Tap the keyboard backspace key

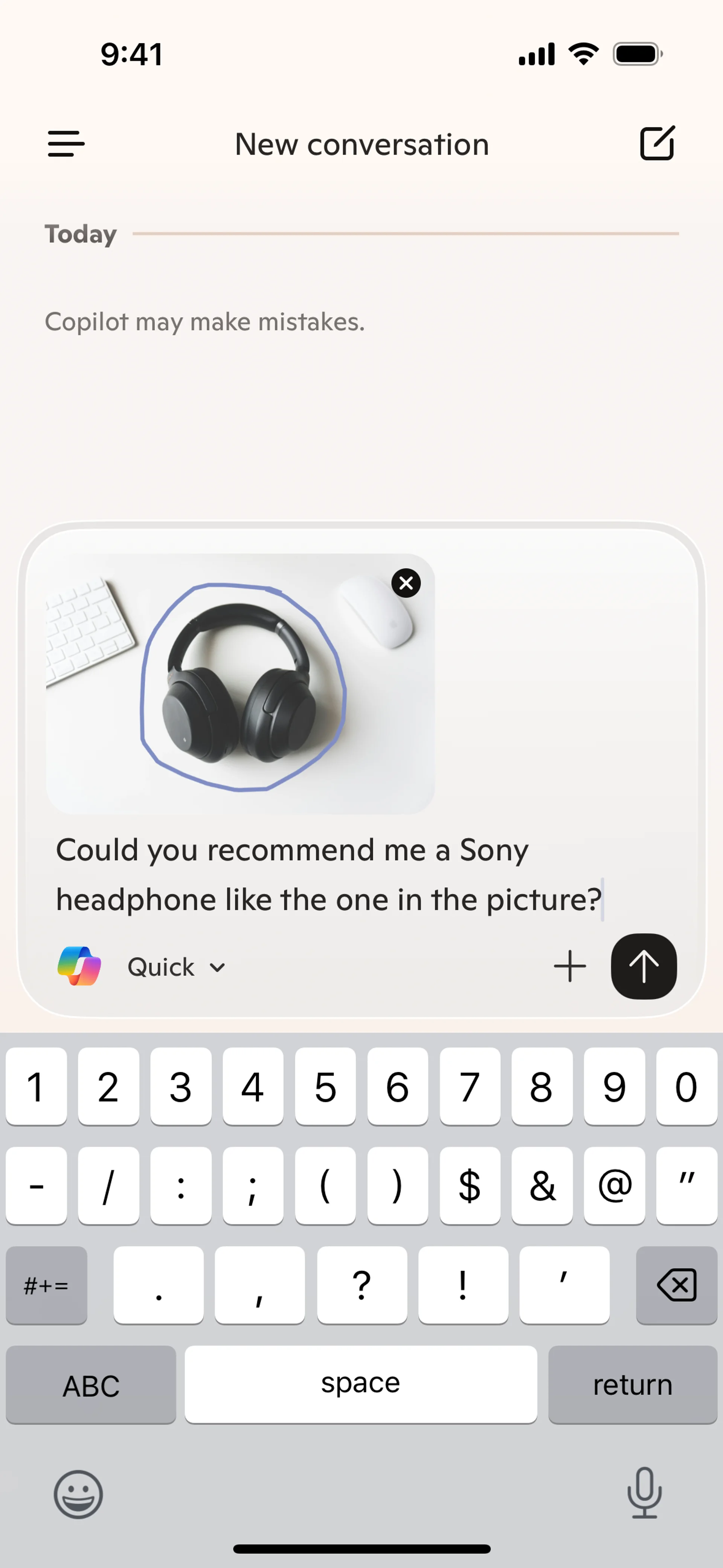676,1285
